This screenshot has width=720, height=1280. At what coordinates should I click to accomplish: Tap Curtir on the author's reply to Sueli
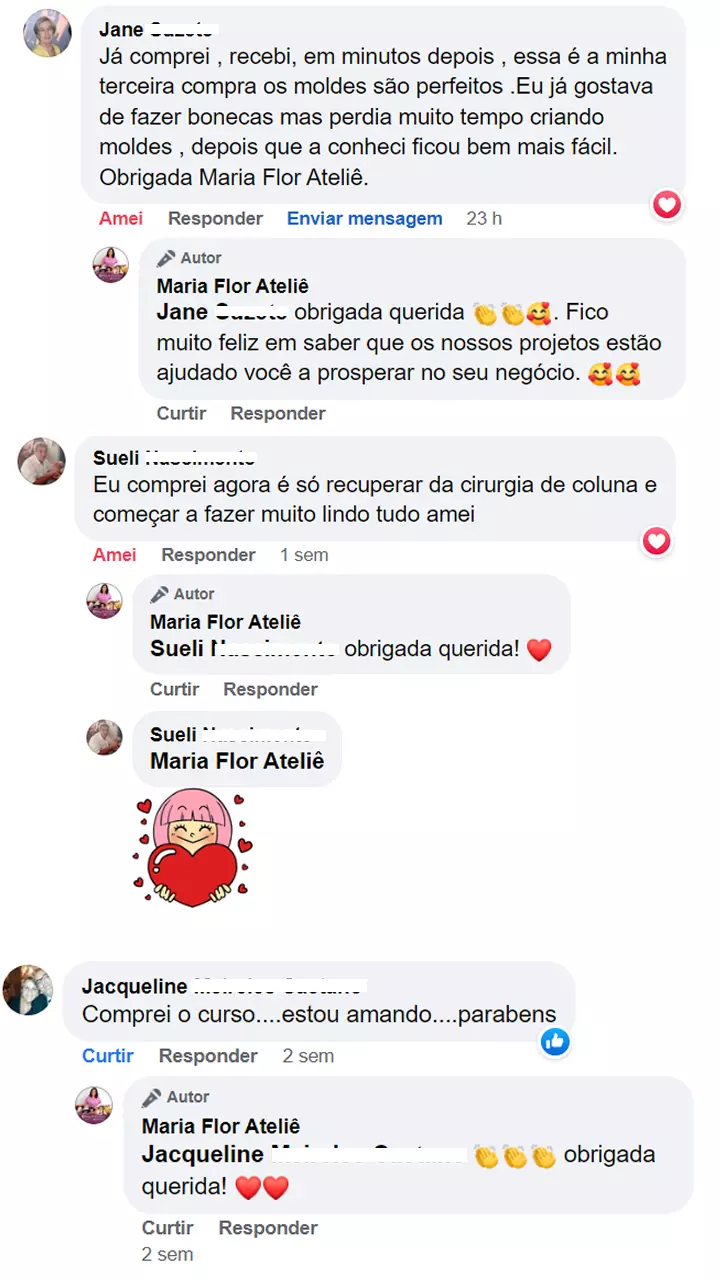coord(174,689)
